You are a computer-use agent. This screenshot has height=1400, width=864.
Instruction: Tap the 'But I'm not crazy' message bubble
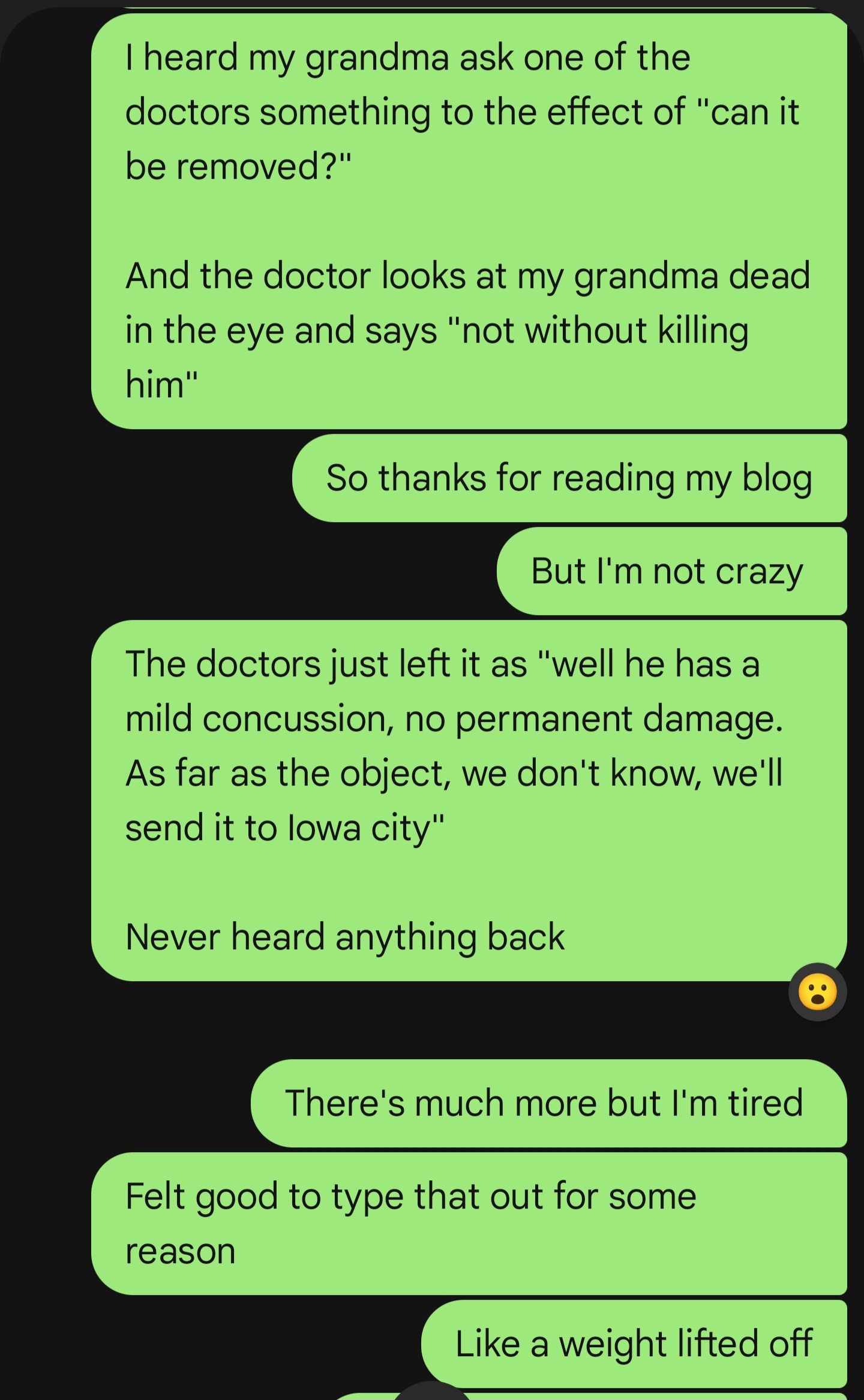tap(671, 571)
